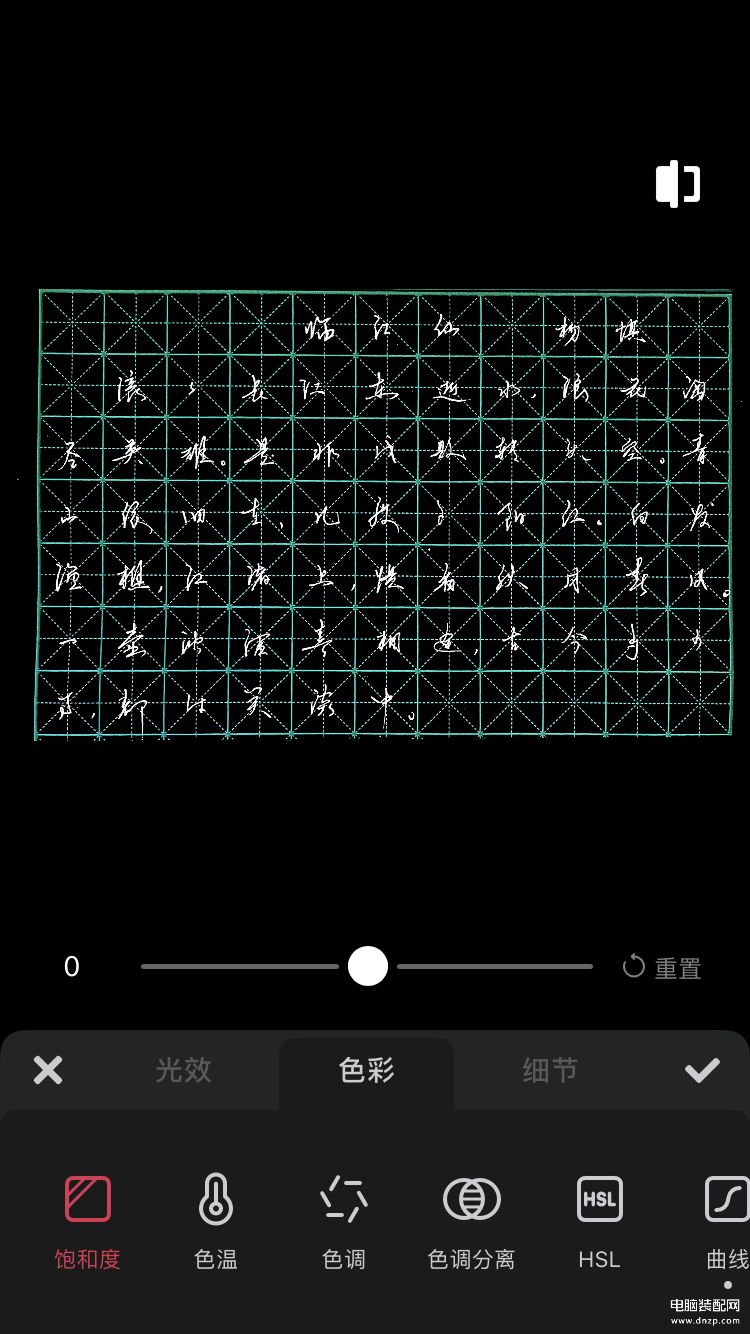Tap the saturation slider handle

(368, 966)
